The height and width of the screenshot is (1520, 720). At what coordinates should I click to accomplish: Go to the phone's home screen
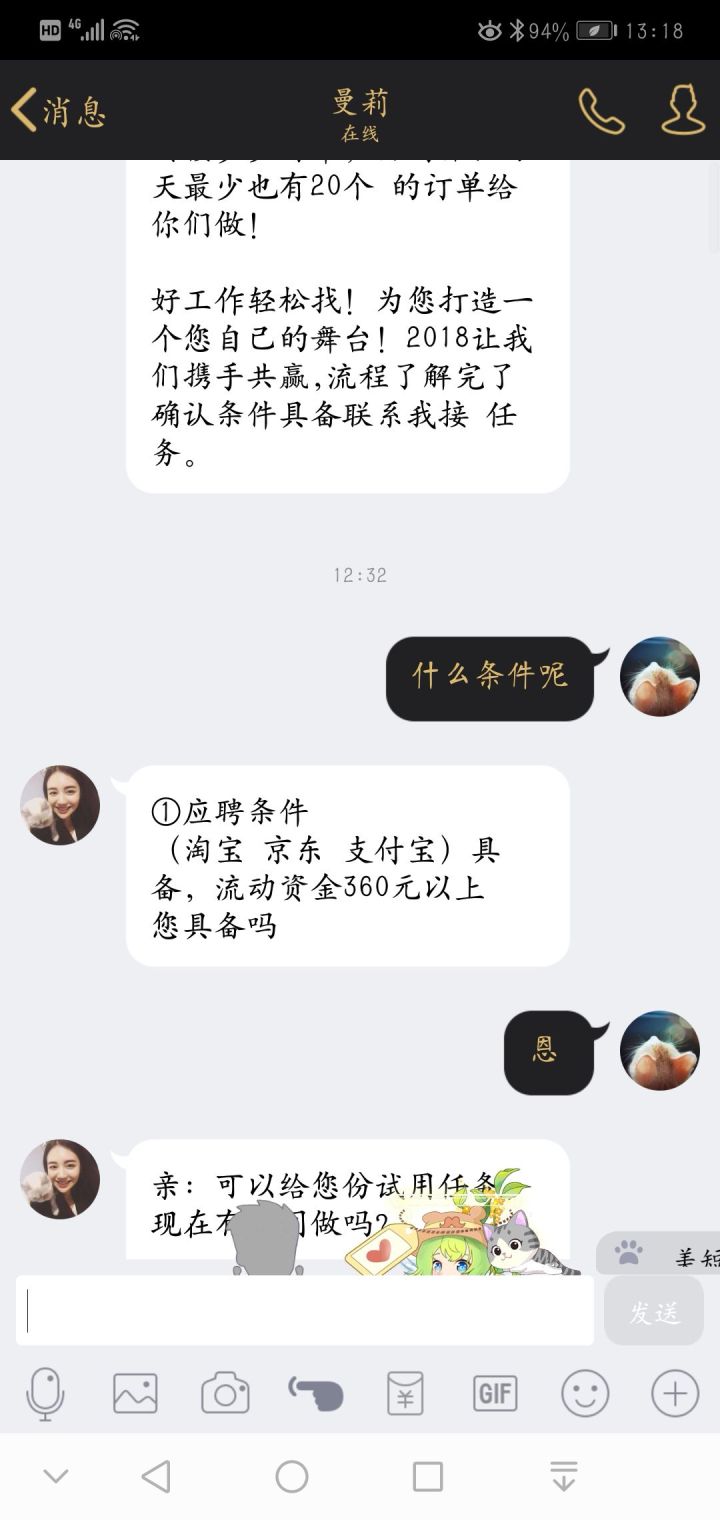click(292, 1476)
